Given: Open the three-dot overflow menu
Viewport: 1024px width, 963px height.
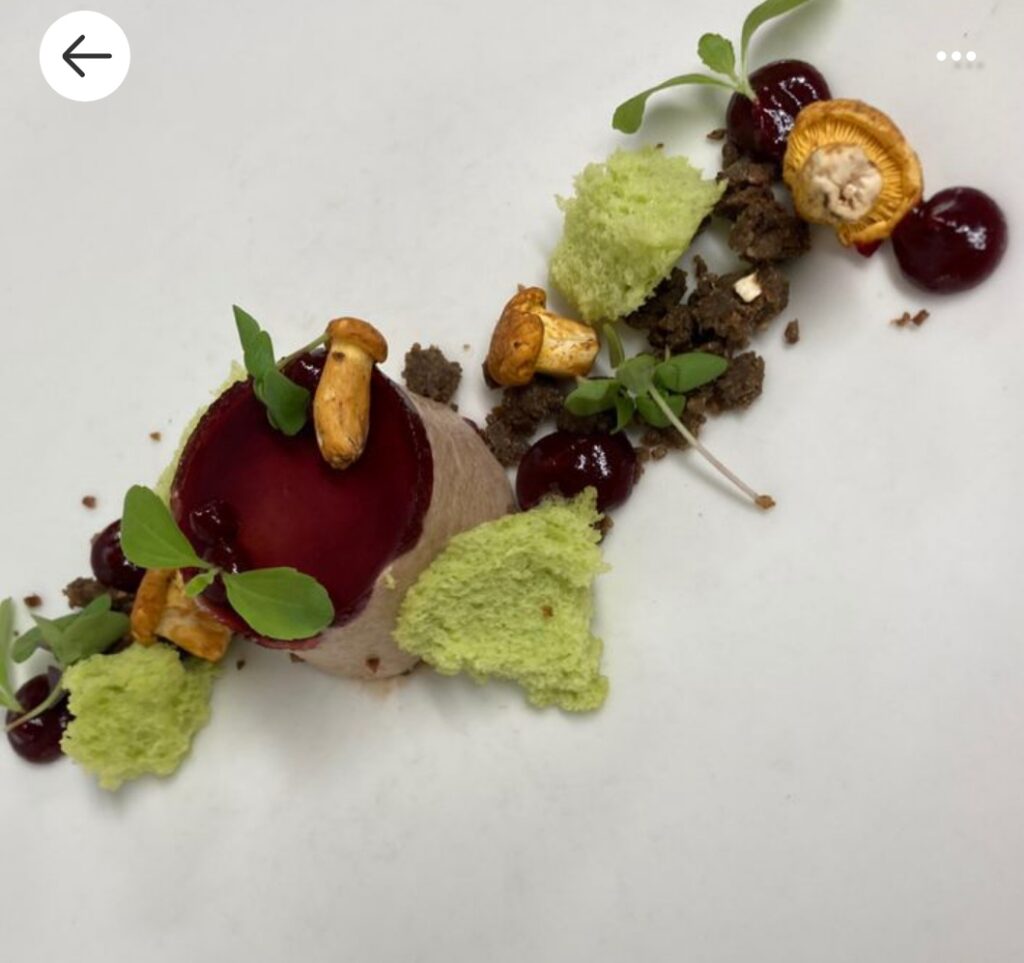Looking at the screenshot, I should click(956, 57).
